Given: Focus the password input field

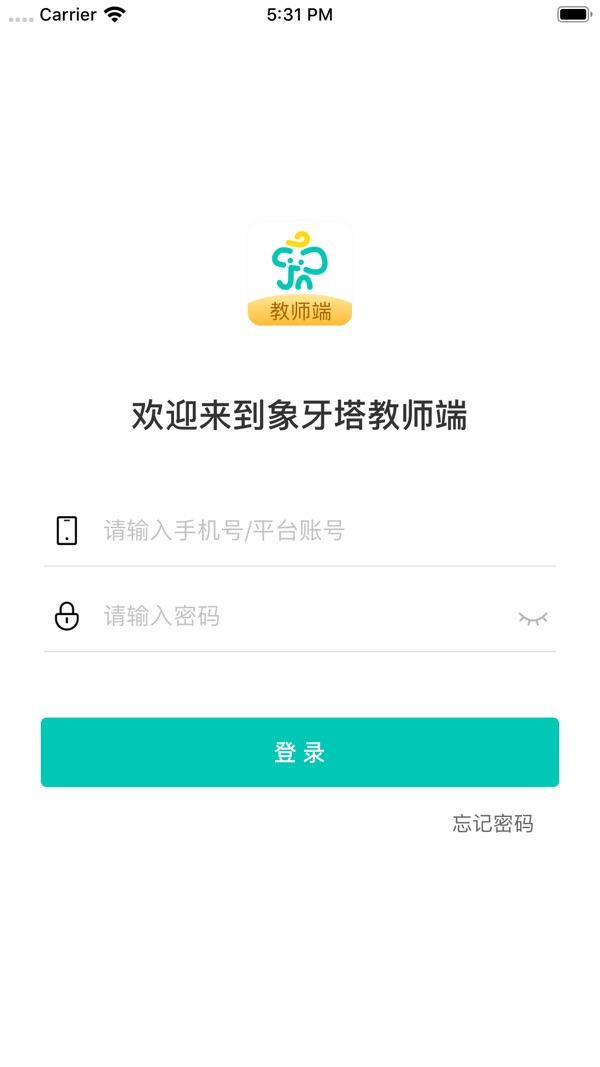Looking at the screenshot, I should 300,616.
